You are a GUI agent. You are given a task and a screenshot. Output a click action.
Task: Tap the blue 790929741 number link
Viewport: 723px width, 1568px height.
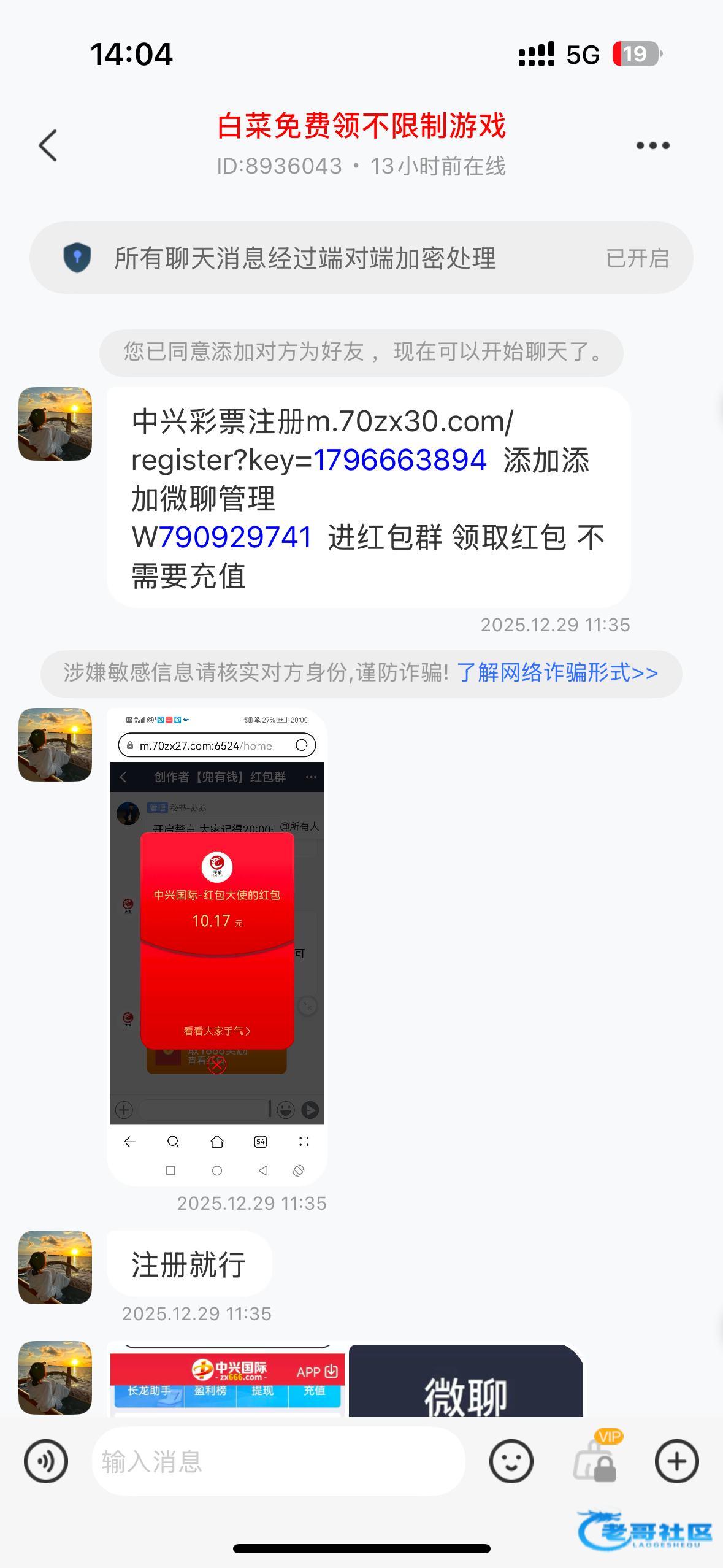coord(235,537)
